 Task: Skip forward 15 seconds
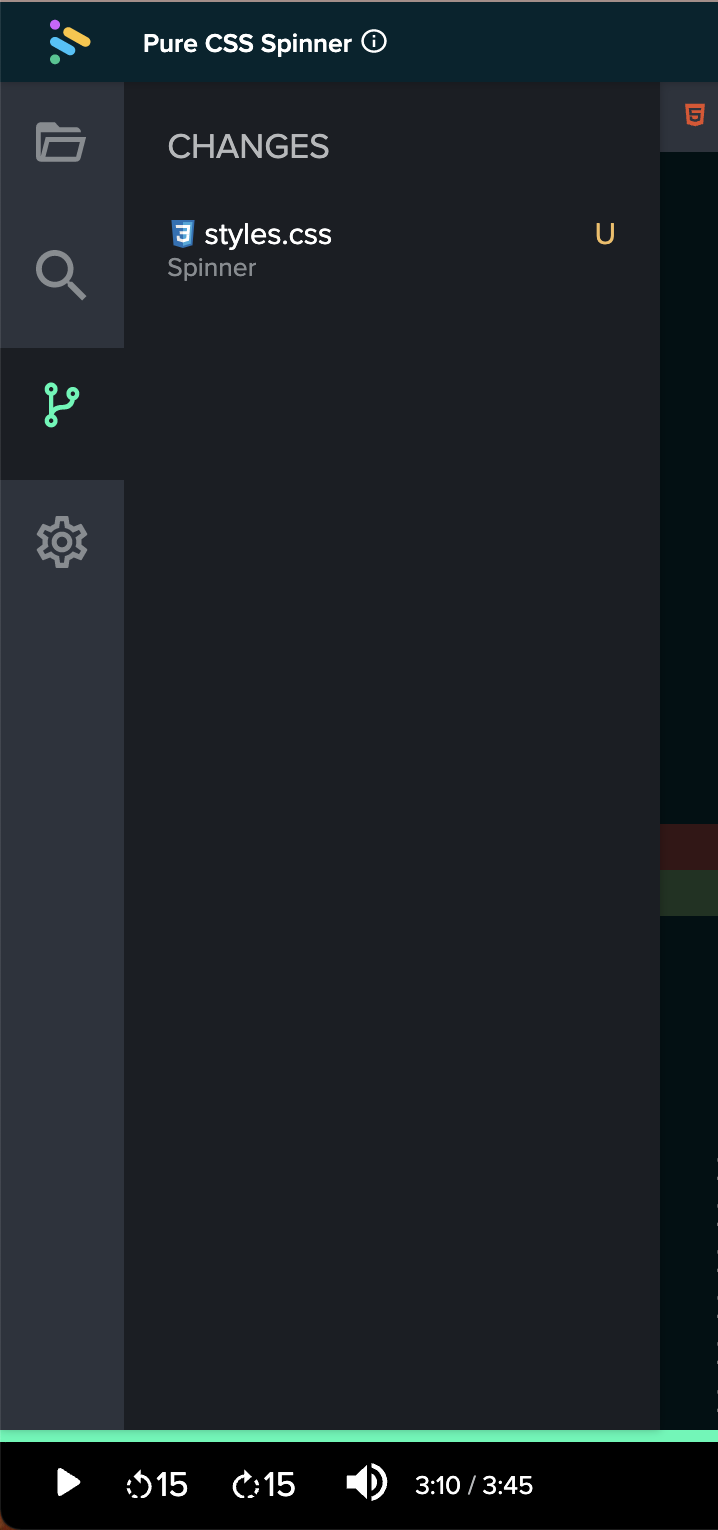coord(263,1484)
